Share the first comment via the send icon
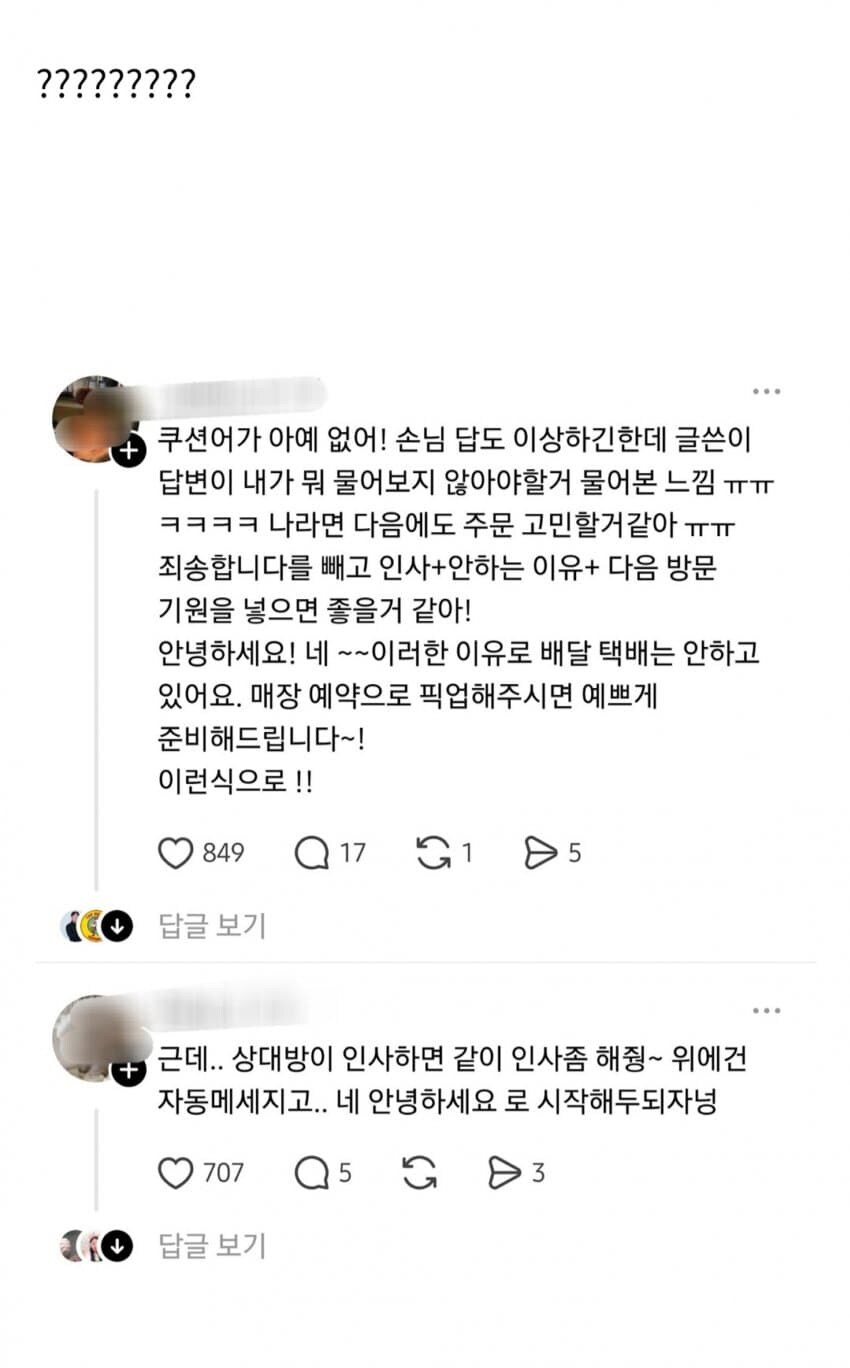Viewport: 850px width, 1368px height. (x=542, y=853)
